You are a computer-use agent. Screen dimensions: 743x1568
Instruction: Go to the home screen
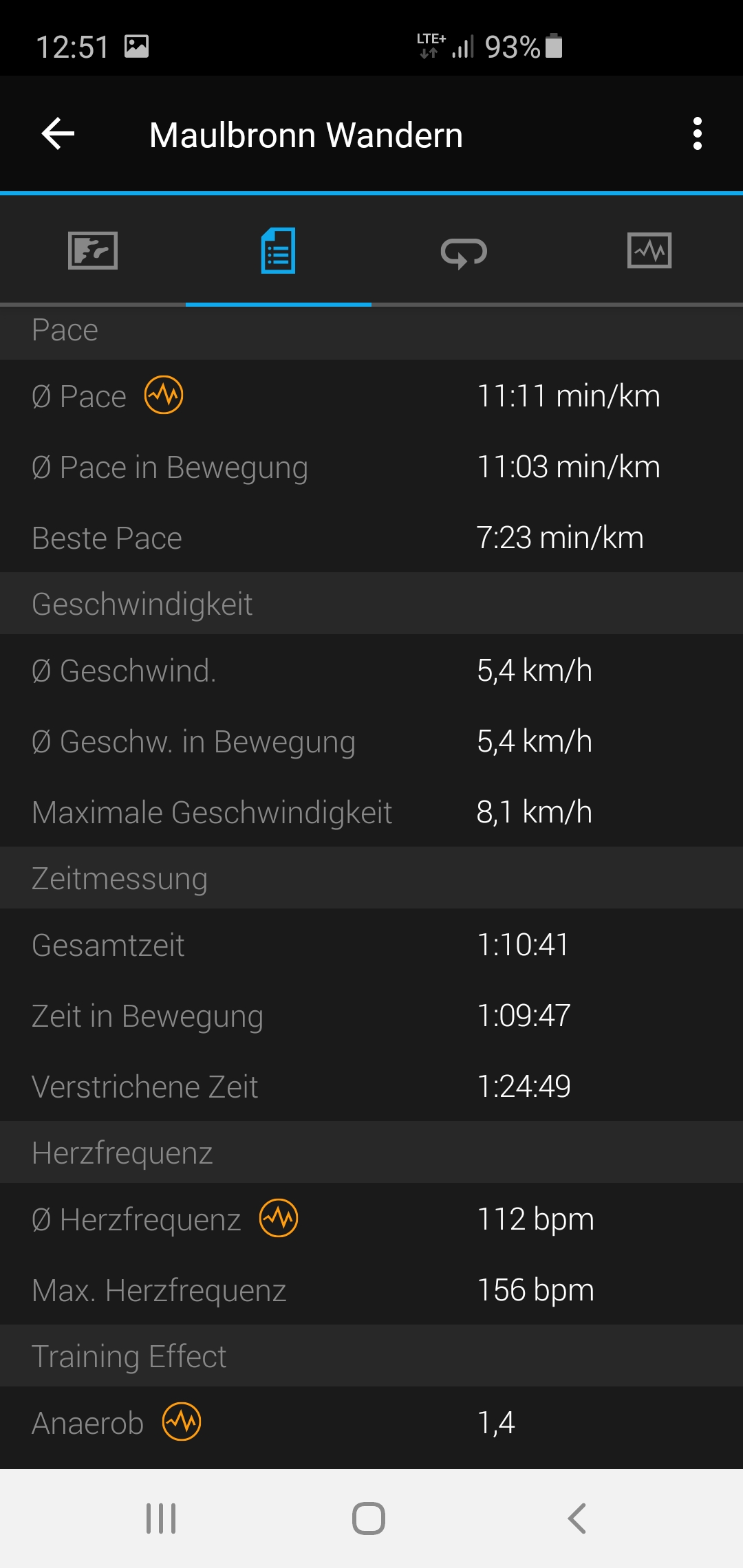click(x=369, y=1518)
